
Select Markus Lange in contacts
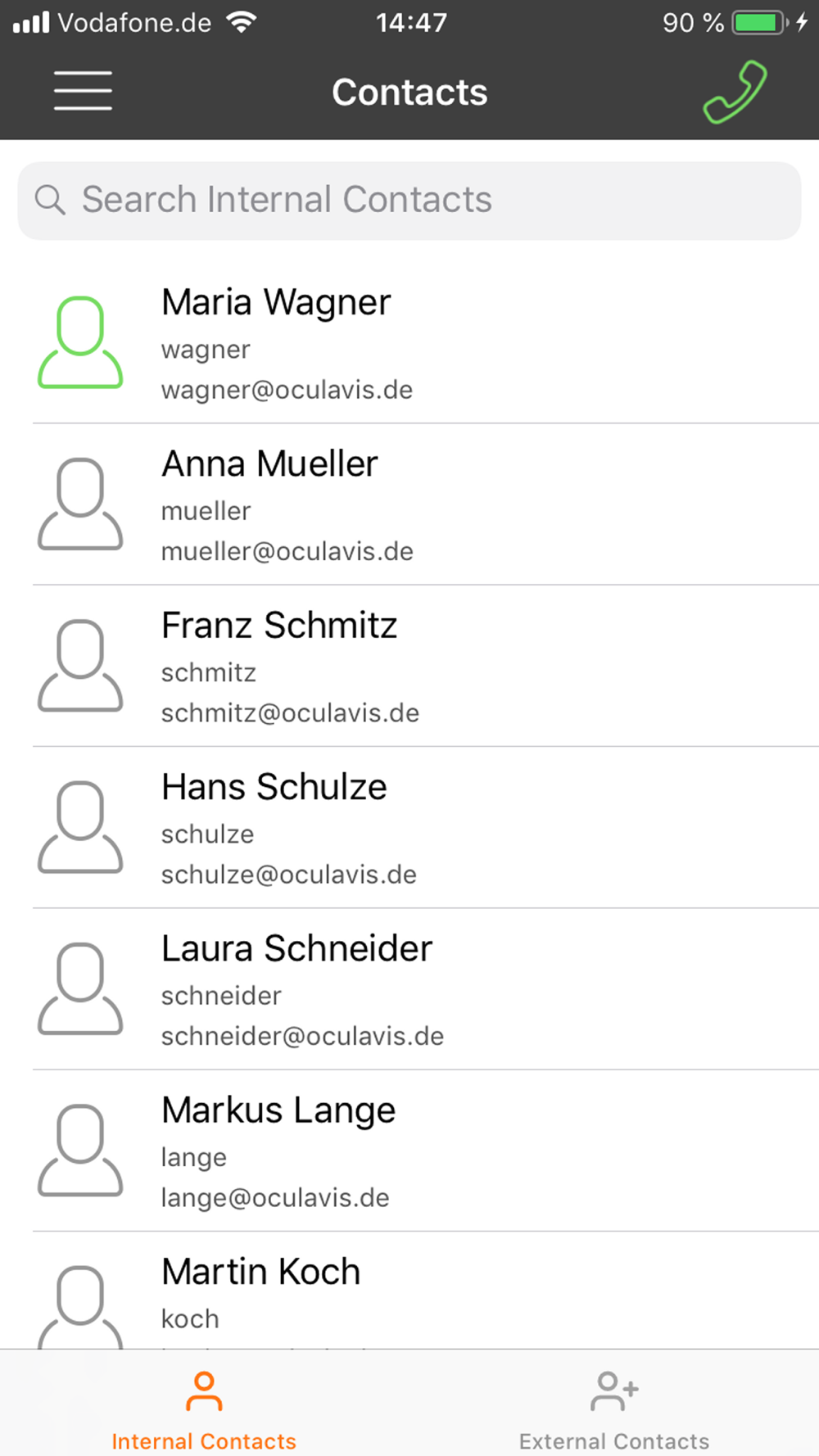click(409, 1150)
